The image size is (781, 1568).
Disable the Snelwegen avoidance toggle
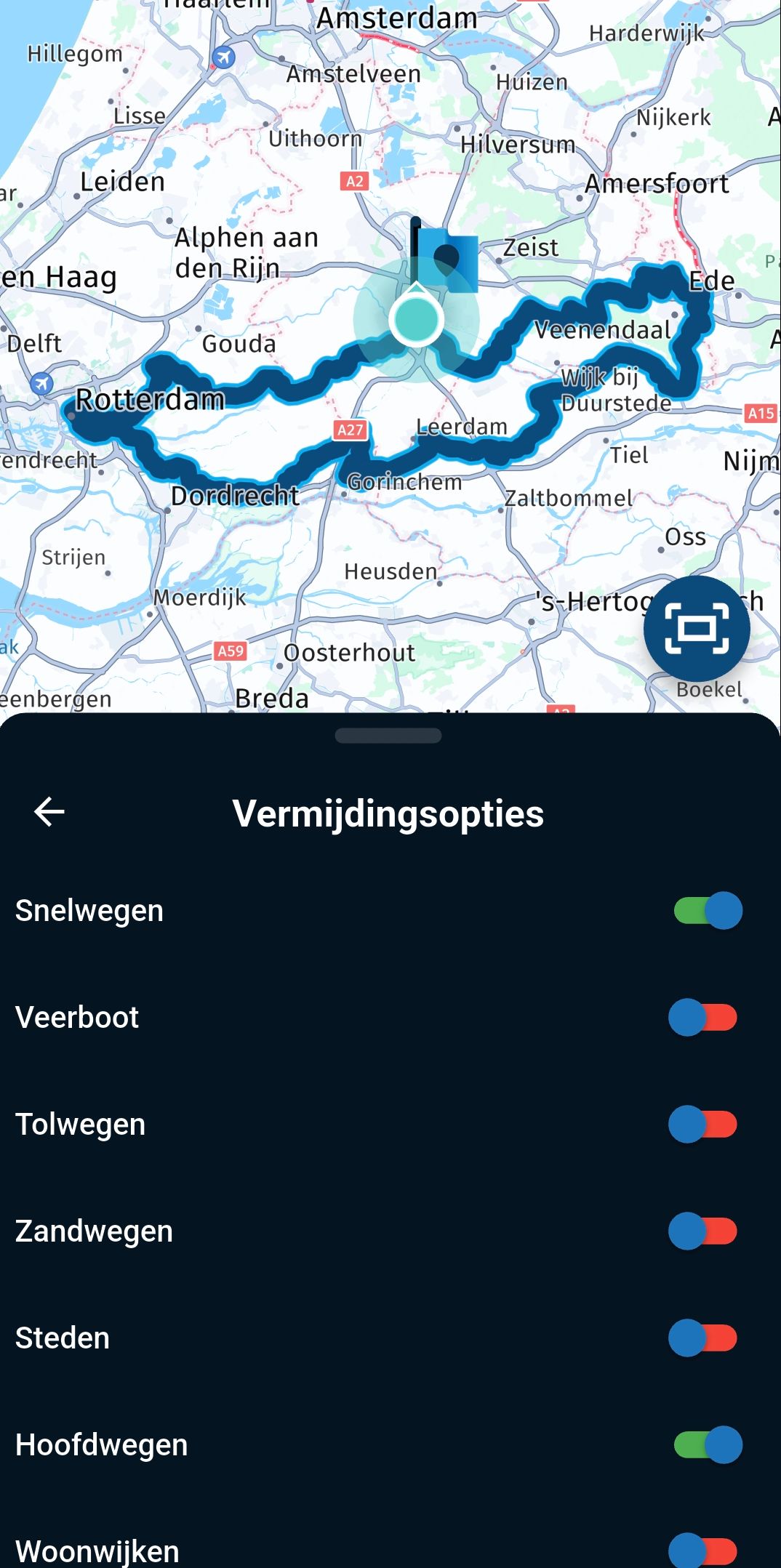tap(708, 910)
